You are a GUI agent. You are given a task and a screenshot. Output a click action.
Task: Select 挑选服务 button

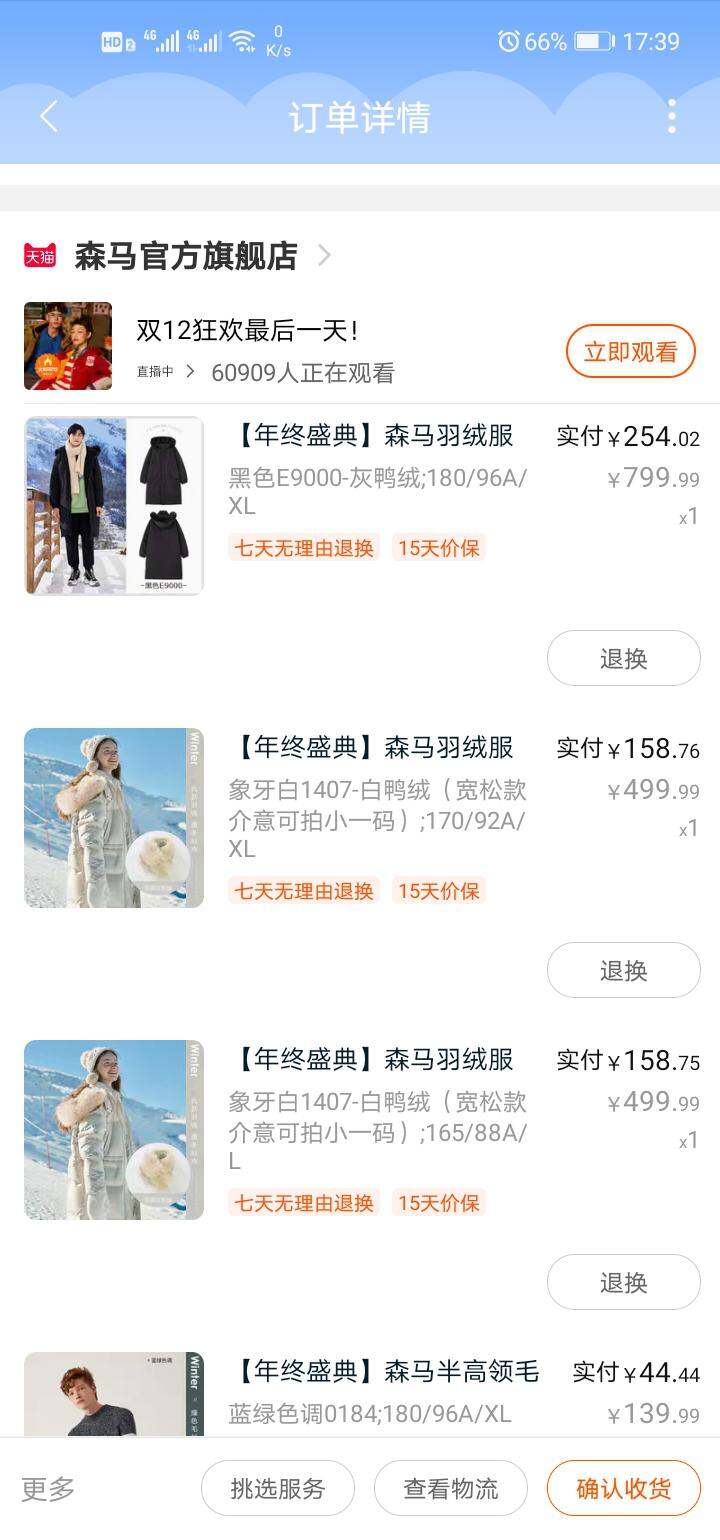point(278,1488)
